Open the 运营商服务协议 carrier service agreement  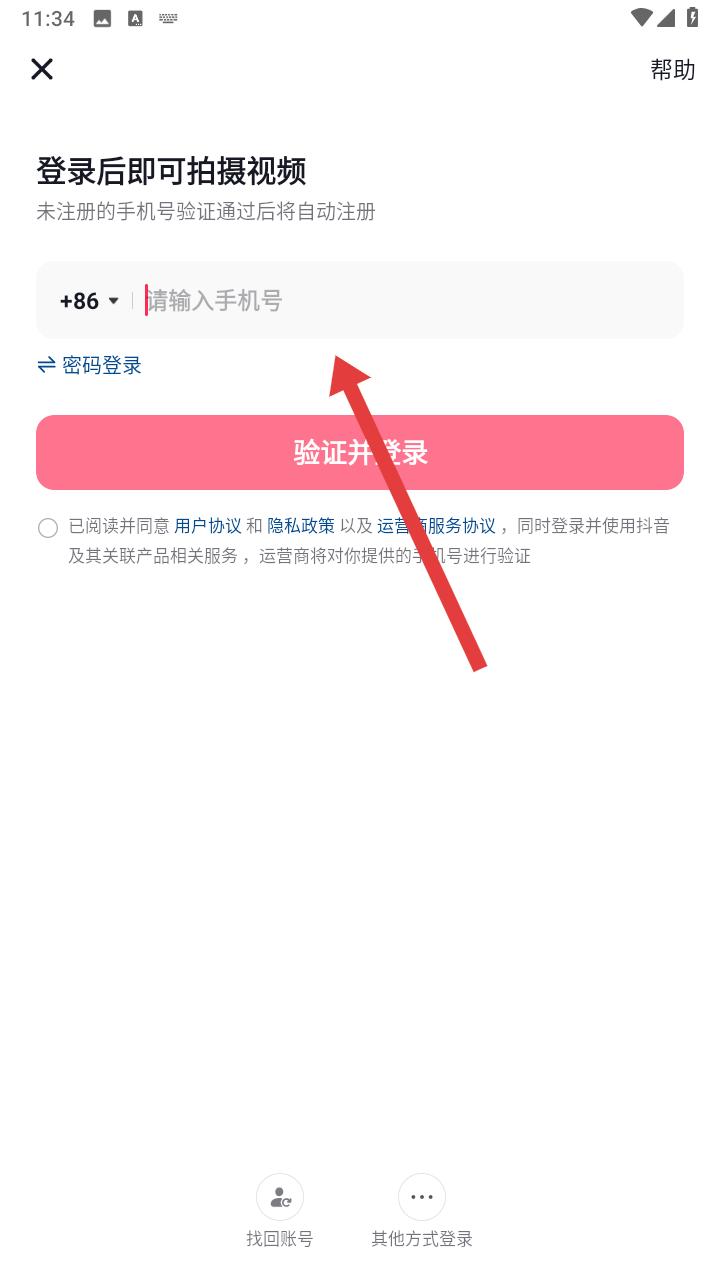[436, 526]
